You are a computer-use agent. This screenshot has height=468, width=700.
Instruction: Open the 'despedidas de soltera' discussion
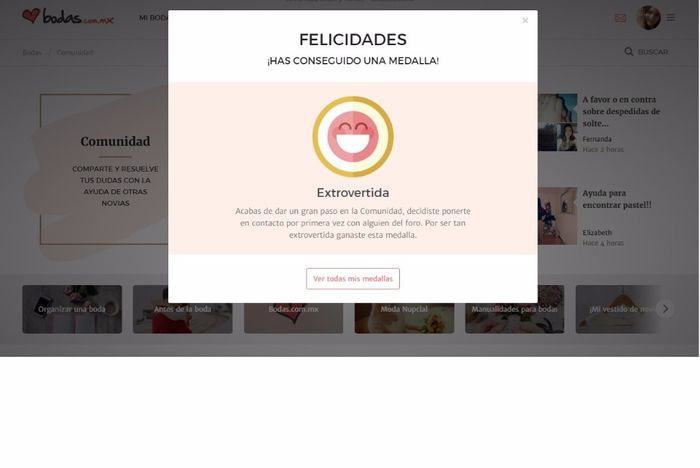point(621,111)
